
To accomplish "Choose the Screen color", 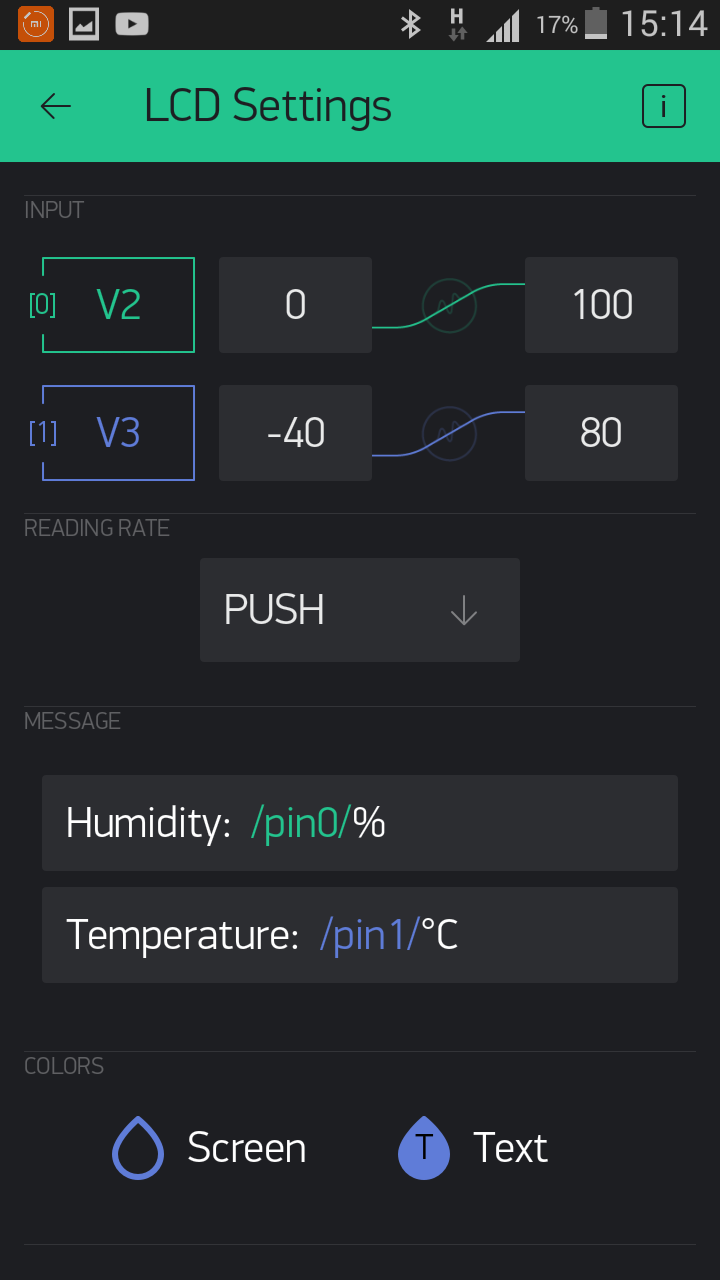I will coord(209,1148).
